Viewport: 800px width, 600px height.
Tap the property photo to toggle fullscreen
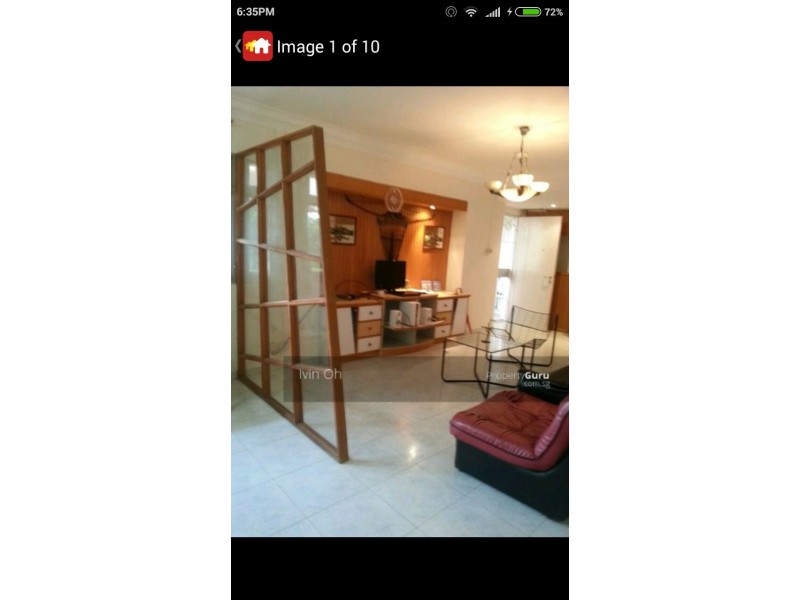point(400,311)
